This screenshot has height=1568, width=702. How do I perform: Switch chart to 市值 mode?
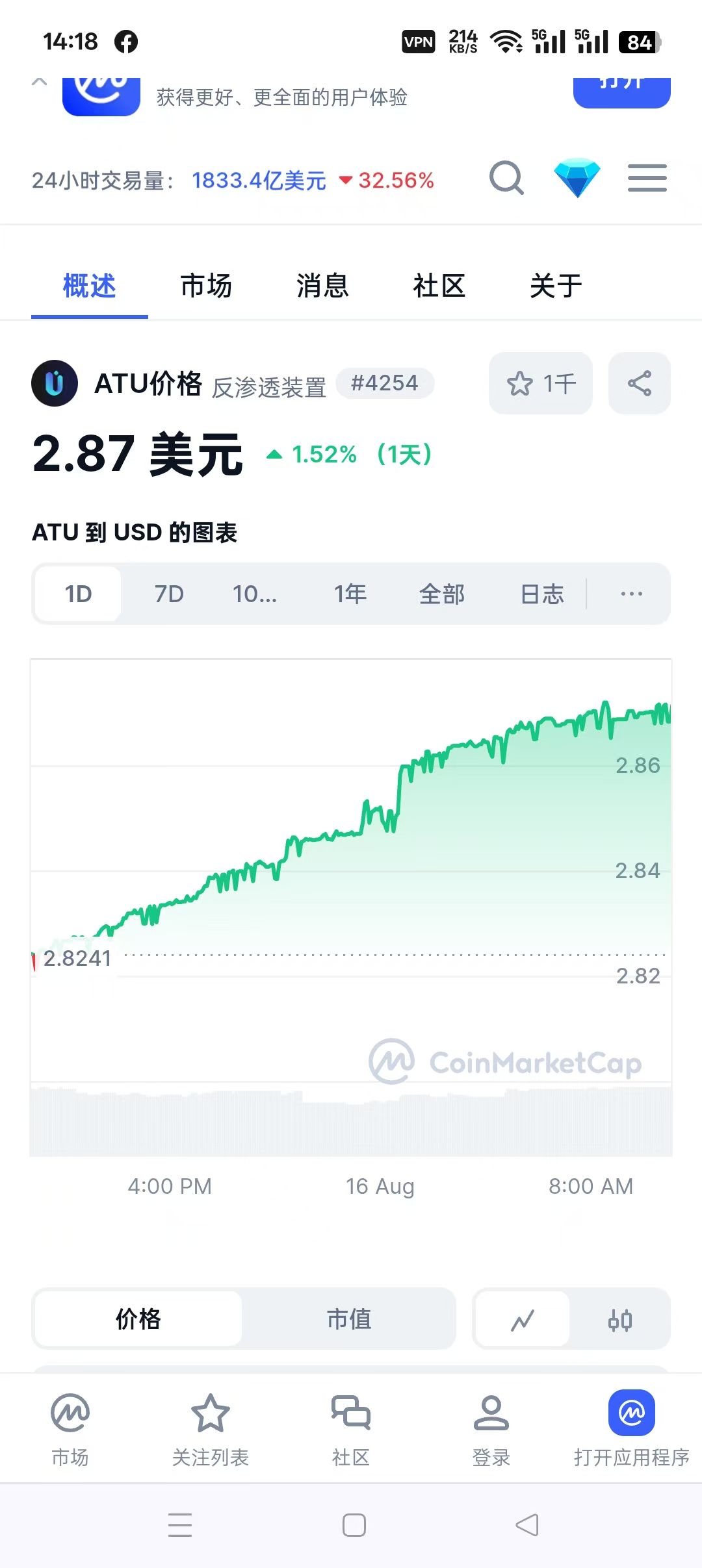pos(348,1319)
